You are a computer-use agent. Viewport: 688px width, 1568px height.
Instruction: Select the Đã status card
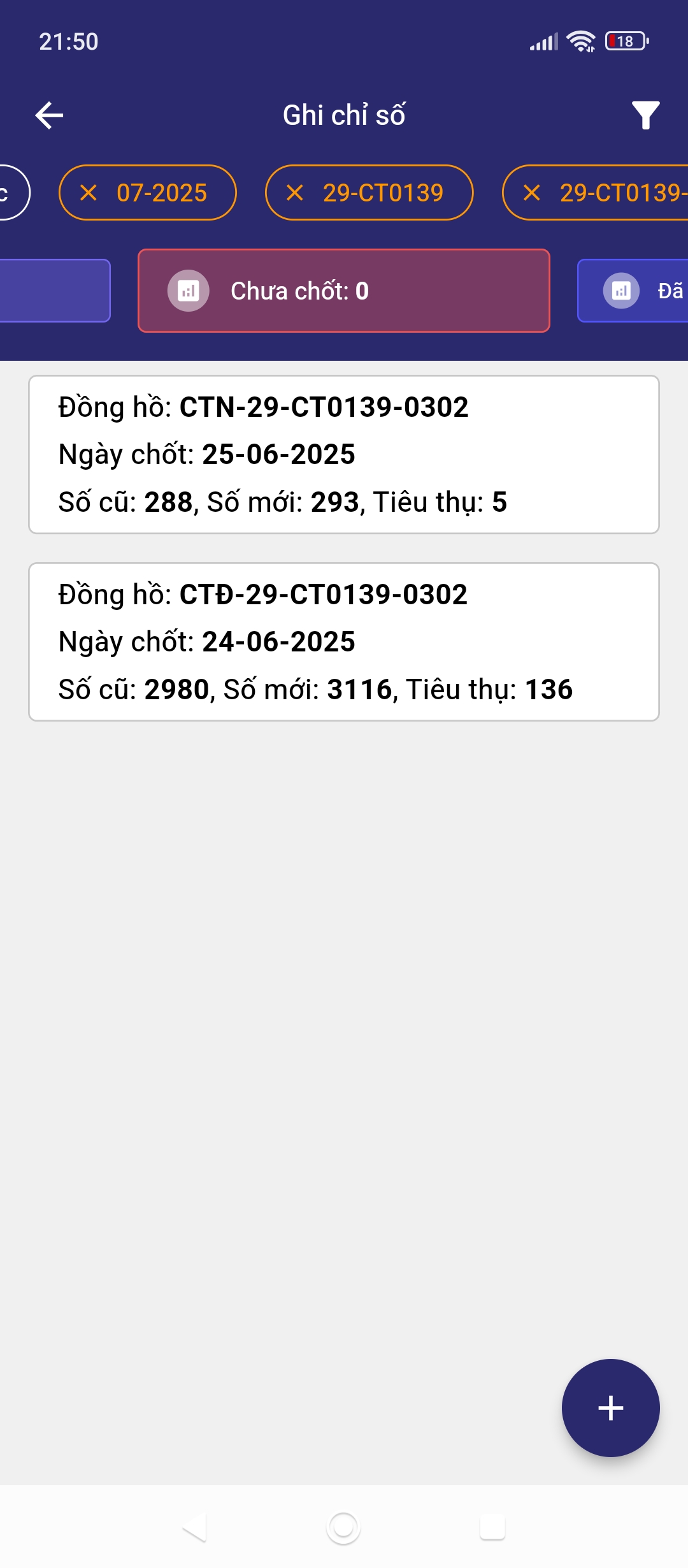[637, 291]
